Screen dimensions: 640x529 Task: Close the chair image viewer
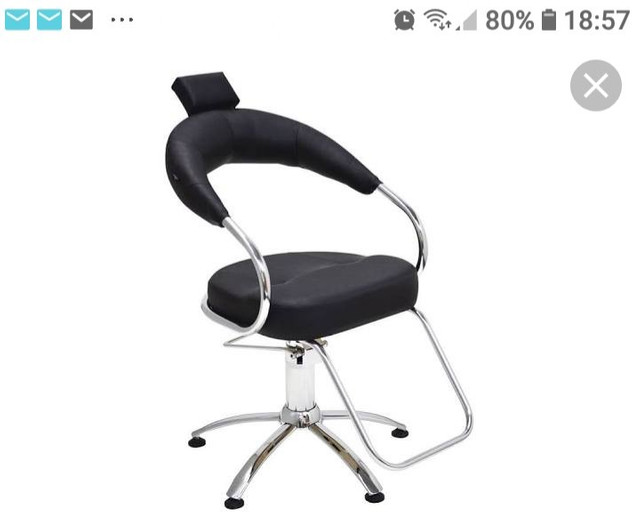(595, 86)
